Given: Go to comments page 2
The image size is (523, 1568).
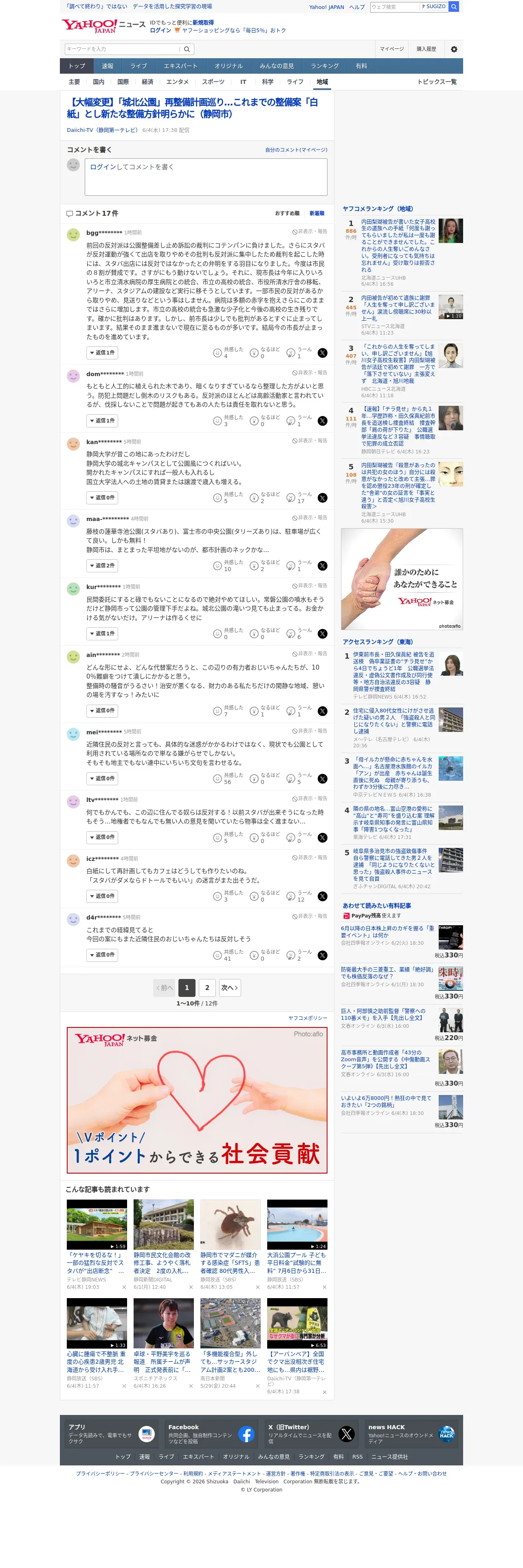Looking at the screenshot, I should tap(207, 987).
